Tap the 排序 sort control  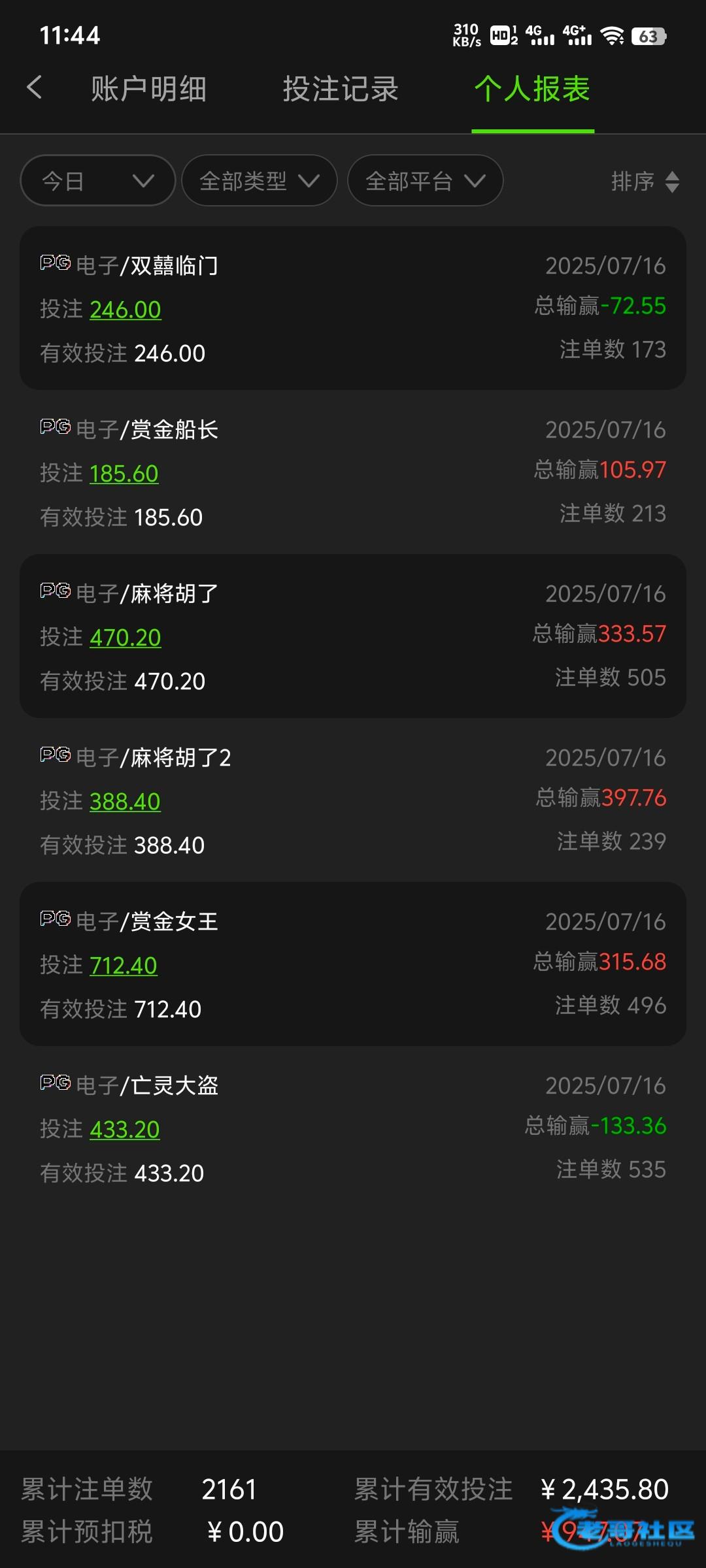[645, 181]
